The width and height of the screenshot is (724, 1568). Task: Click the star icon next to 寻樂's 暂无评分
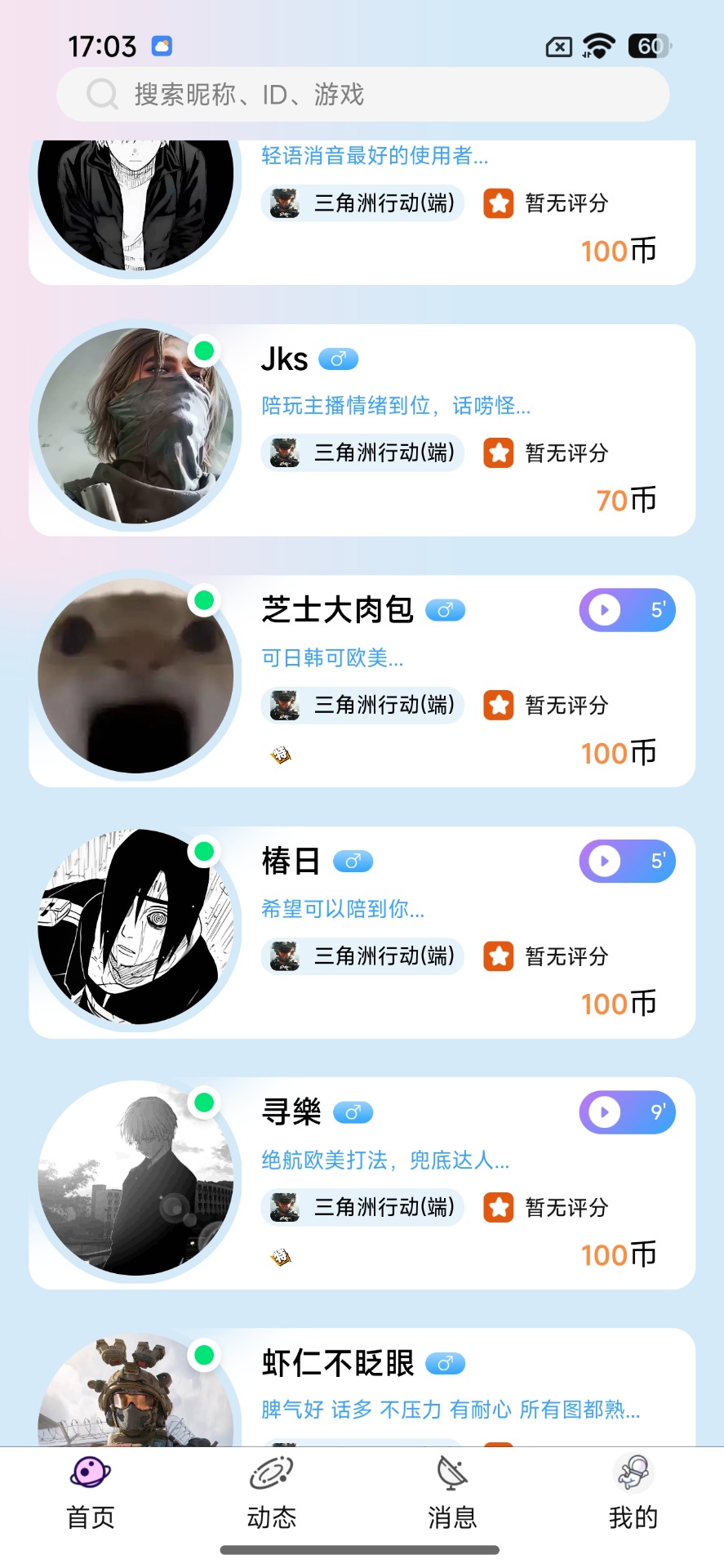click(x=498, y=1207)
